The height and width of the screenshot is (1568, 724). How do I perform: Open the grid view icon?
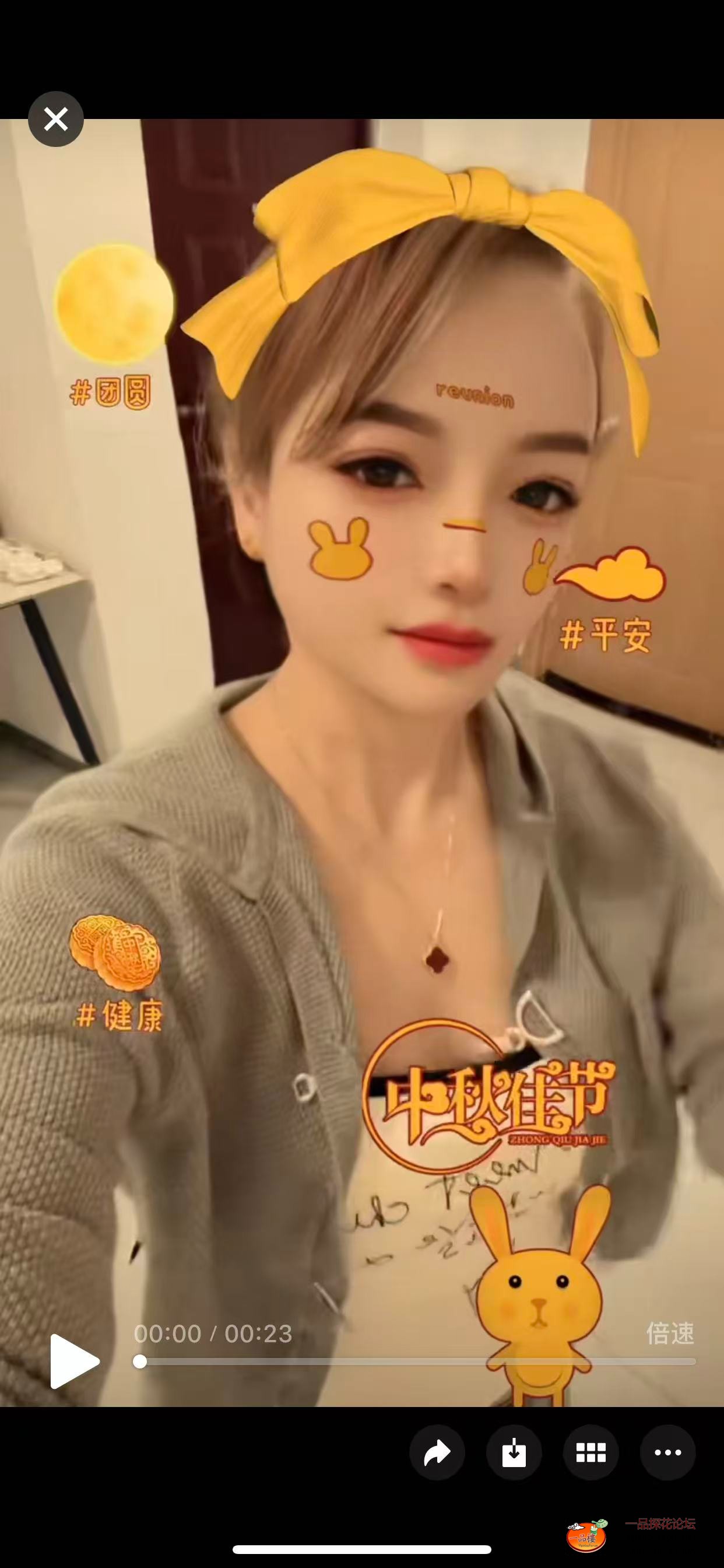point(590,1453)
